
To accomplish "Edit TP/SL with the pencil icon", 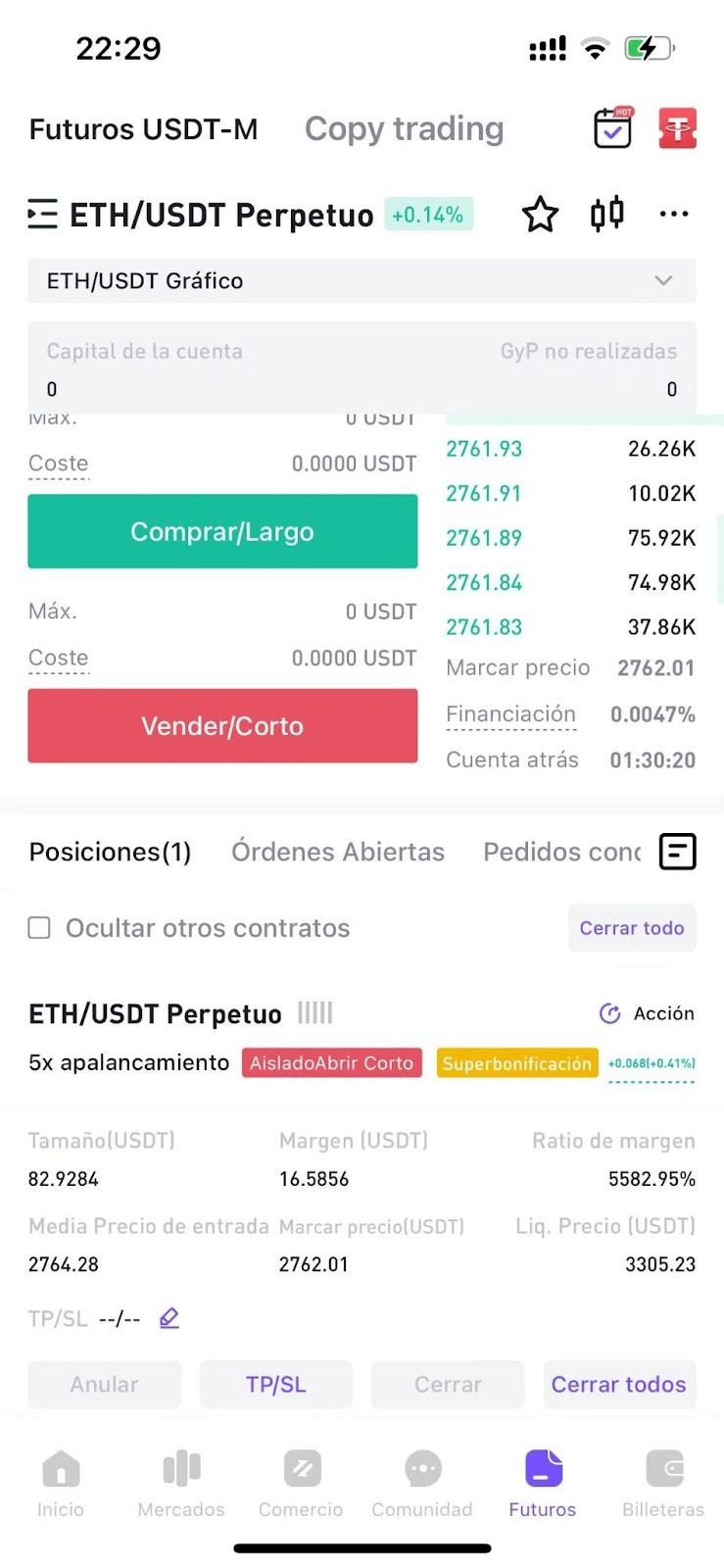I will point(169,1318).
